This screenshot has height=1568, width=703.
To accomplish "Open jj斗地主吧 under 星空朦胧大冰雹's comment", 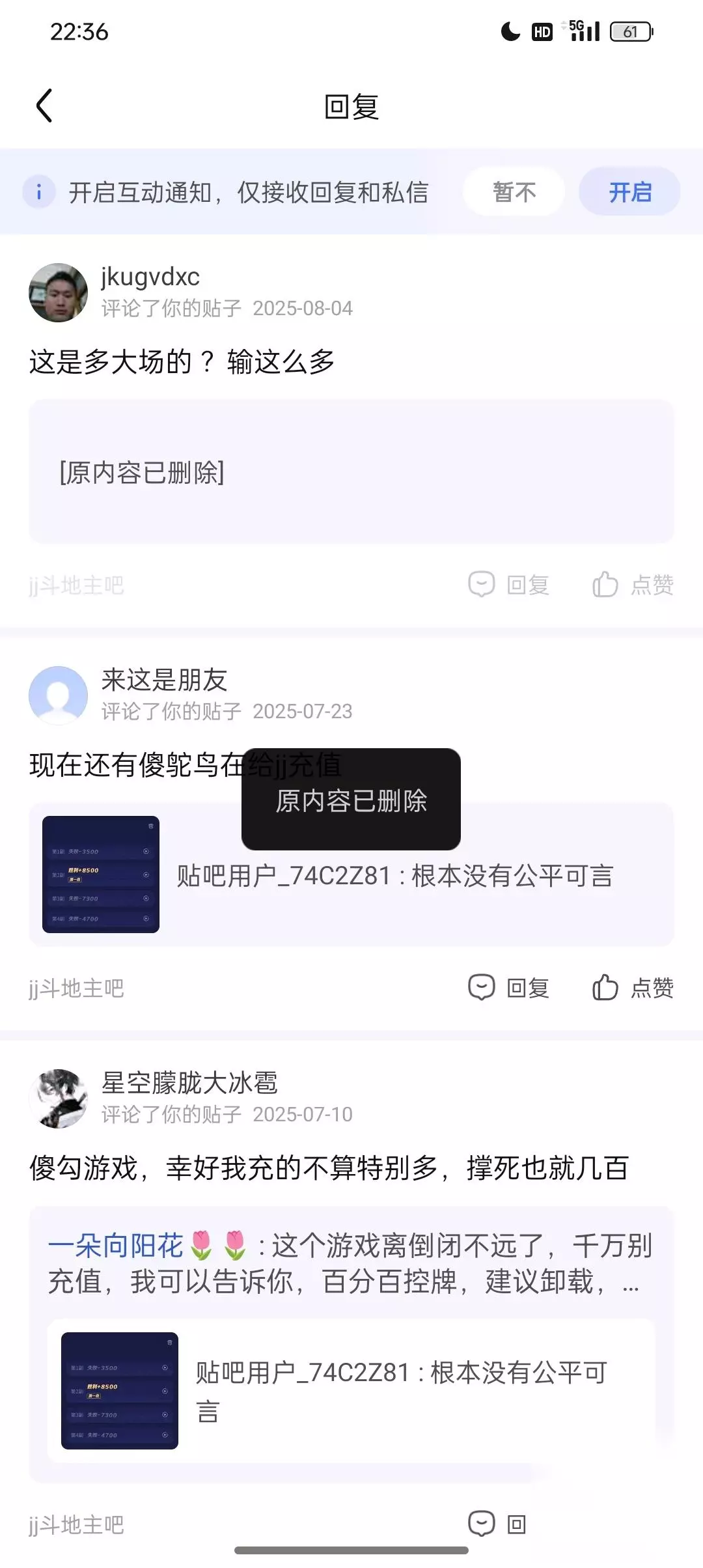I will pos(76,1525).
